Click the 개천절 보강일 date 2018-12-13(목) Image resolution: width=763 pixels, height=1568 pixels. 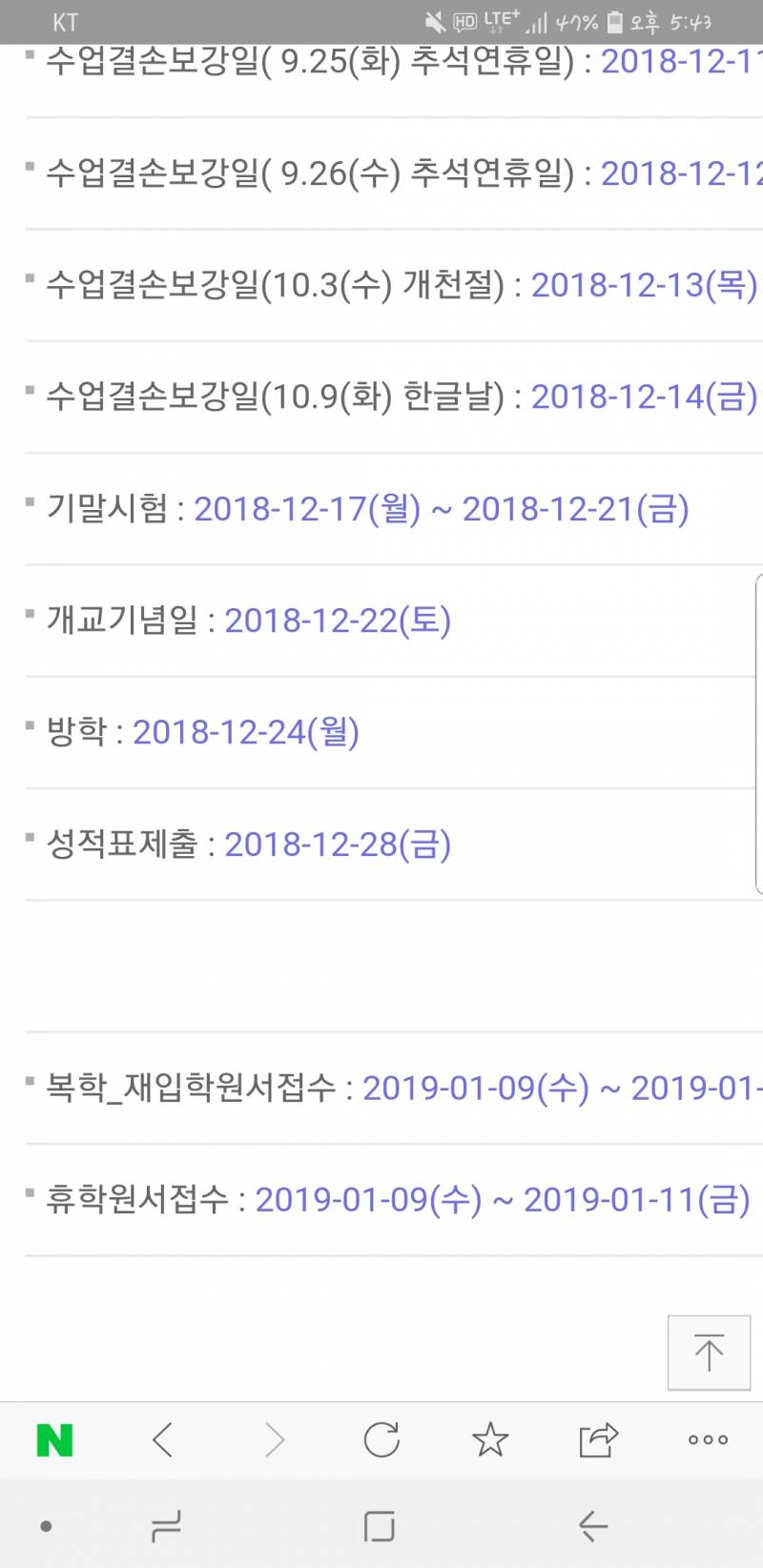(x=644, y=284)
